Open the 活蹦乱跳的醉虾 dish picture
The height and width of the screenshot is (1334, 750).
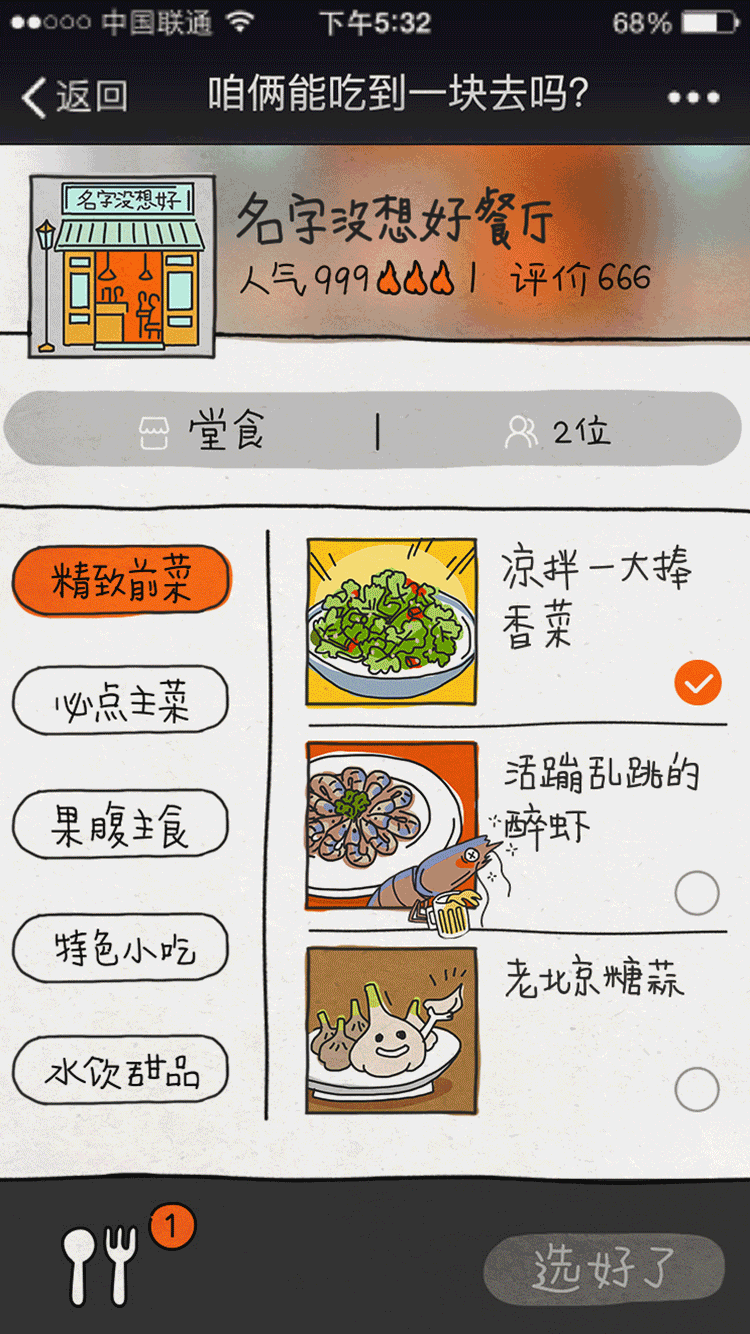392,825
